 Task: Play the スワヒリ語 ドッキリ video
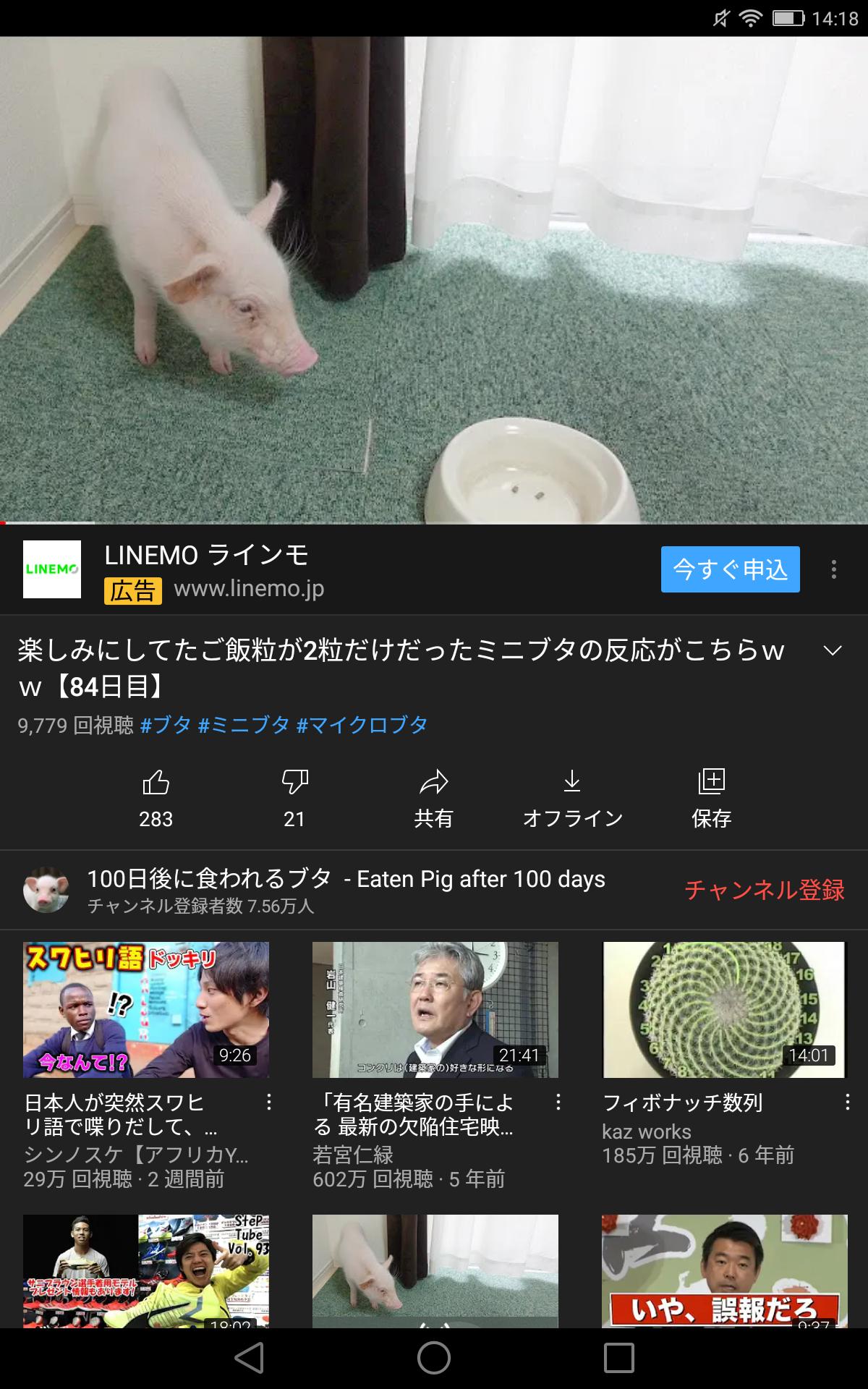pyautogui.click(x=146, y=1010)
